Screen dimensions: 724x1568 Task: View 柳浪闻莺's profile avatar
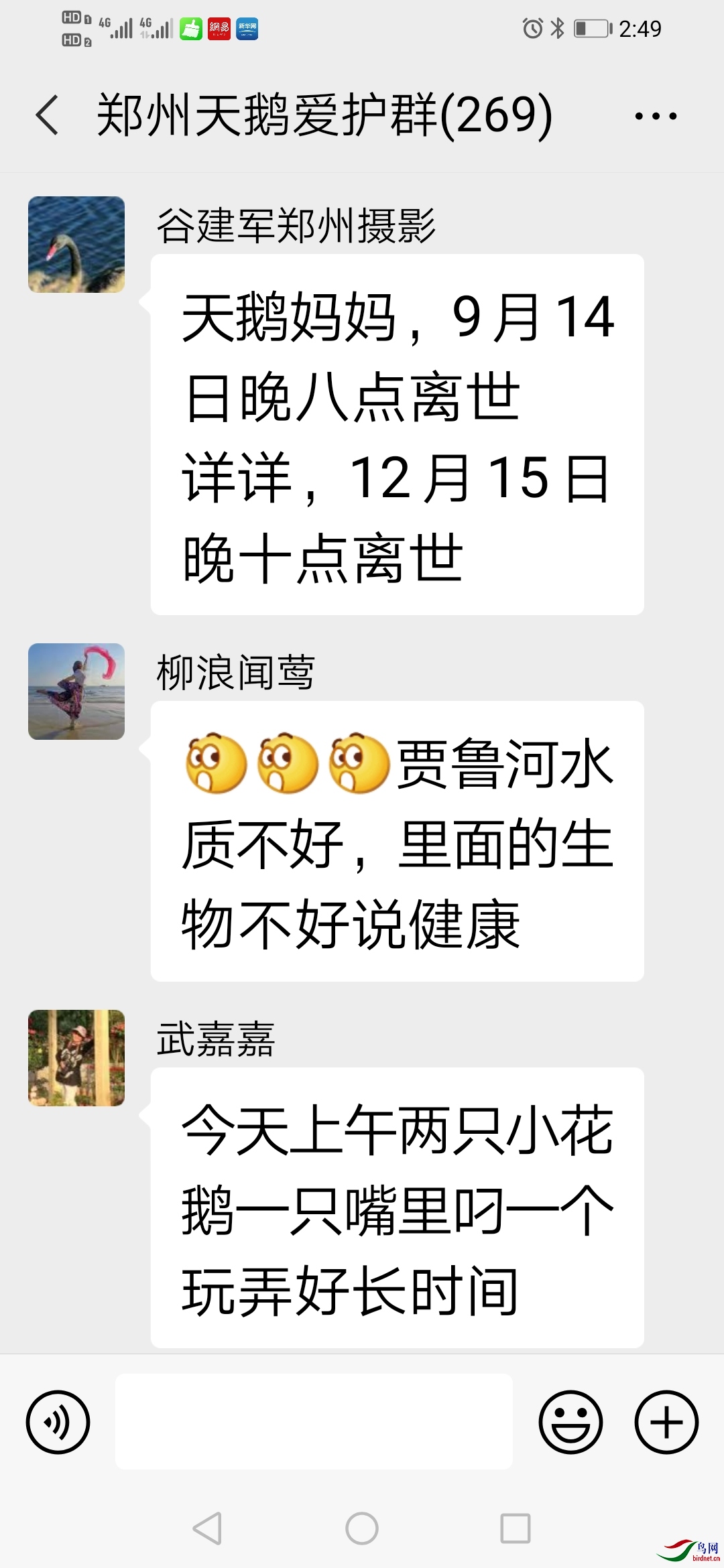(x=76, y=692)
